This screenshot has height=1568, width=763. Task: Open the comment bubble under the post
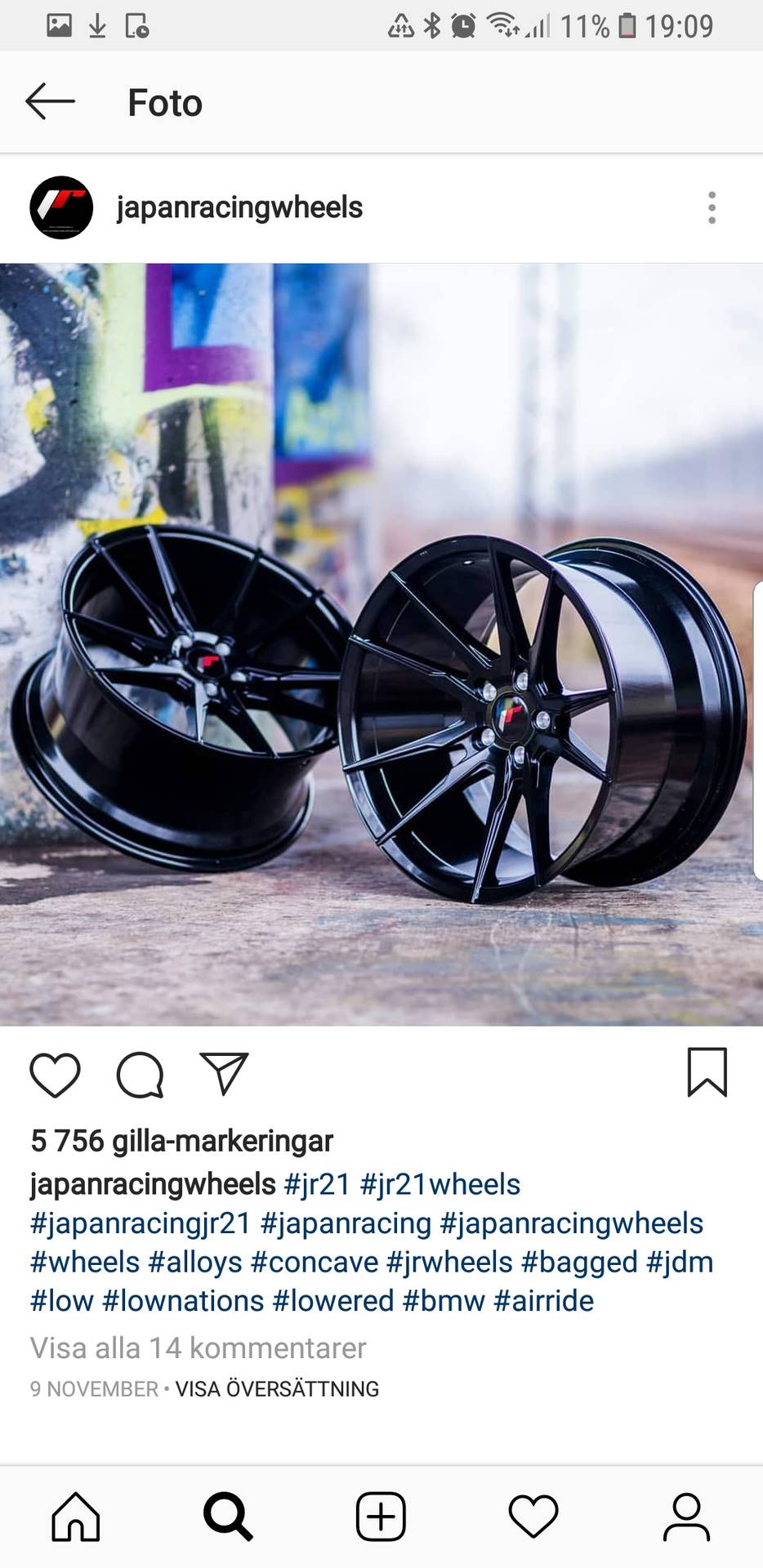[x=140, y=1074]
